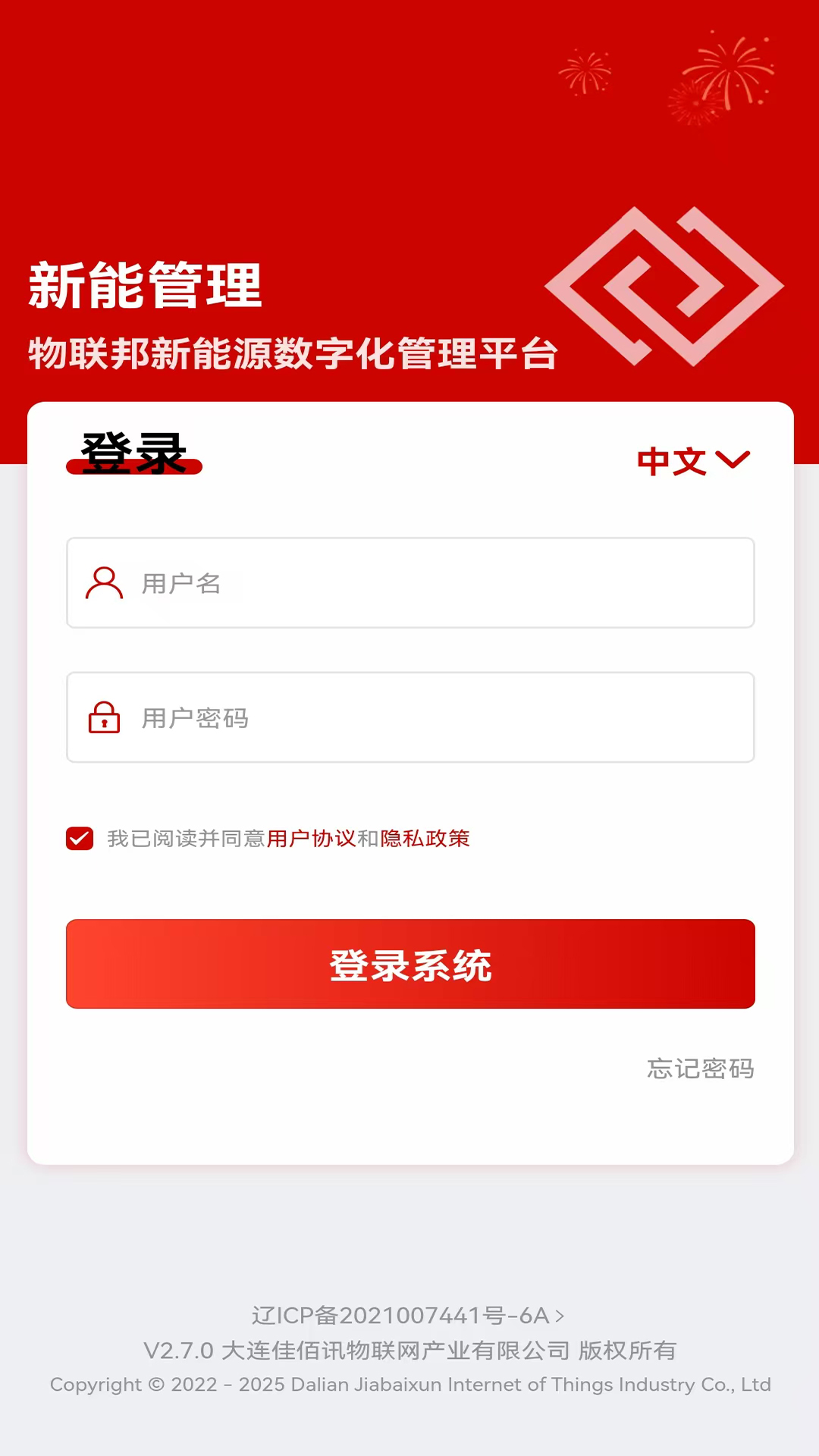Focus the 用户名 username field
Screen dimensions: 819x1456
point(410,583)
